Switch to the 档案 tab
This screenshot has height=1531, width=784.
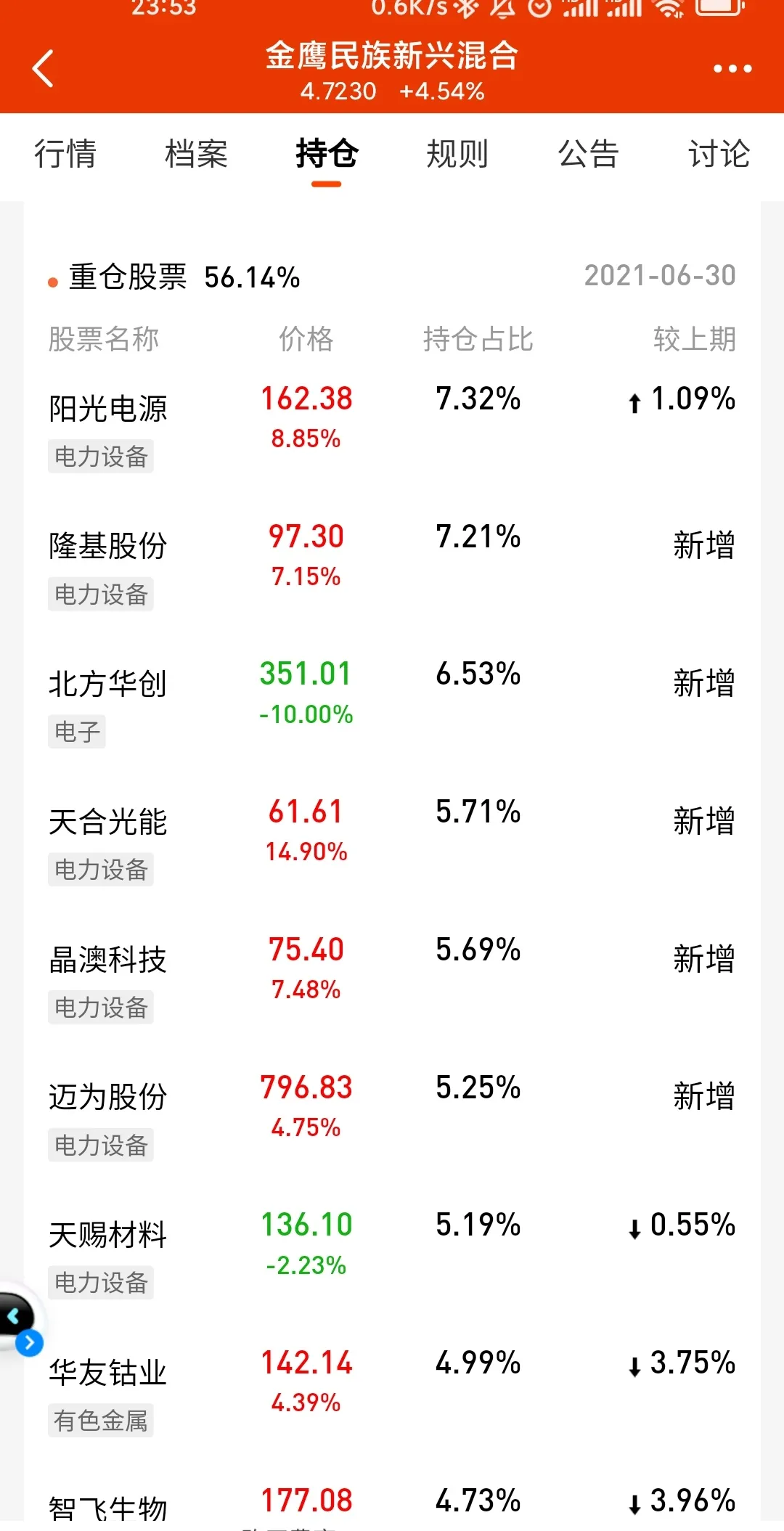click(x=196, y=154)
